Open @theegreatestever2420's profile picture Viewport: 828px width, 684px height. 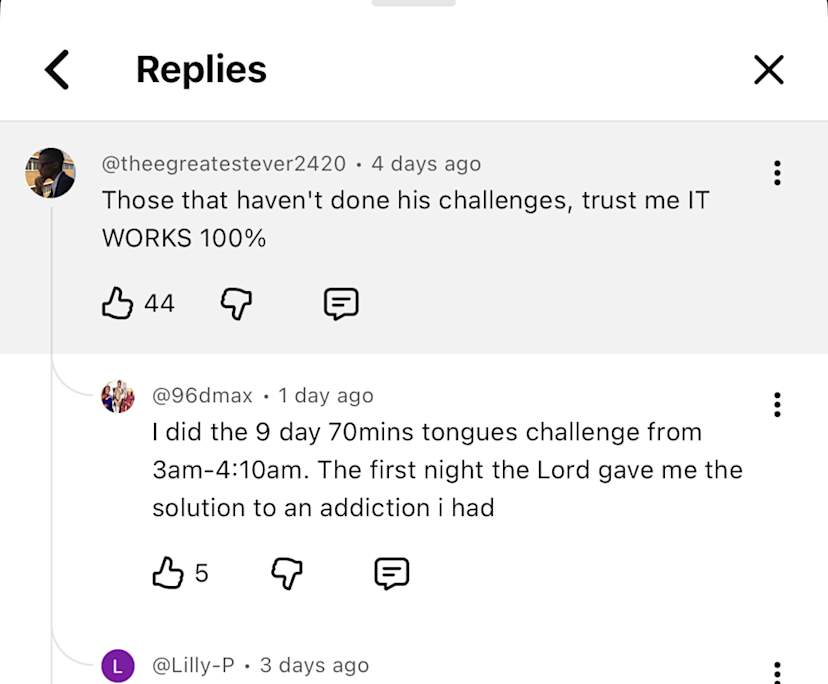(50, 173)
